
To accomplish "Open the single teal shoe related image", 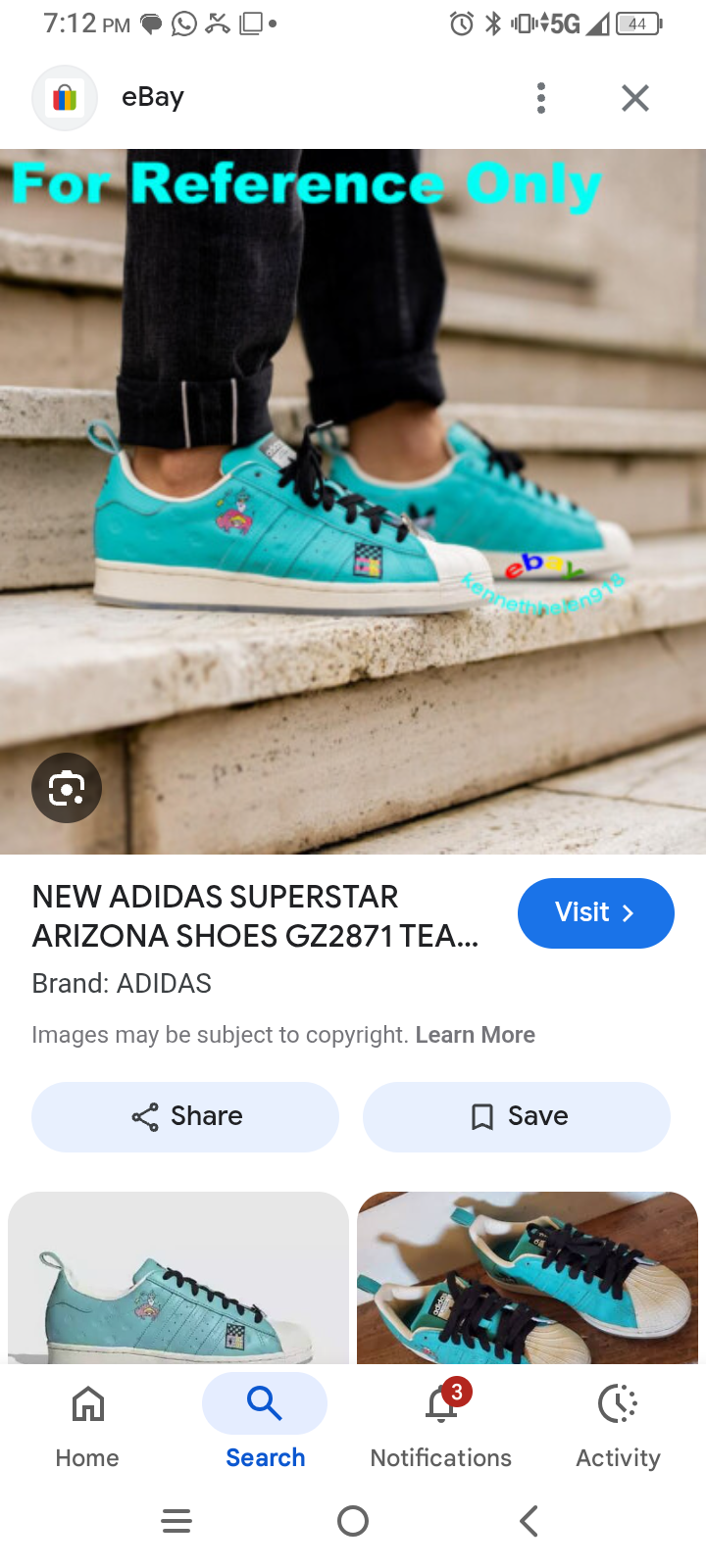I will point(178,1277).
